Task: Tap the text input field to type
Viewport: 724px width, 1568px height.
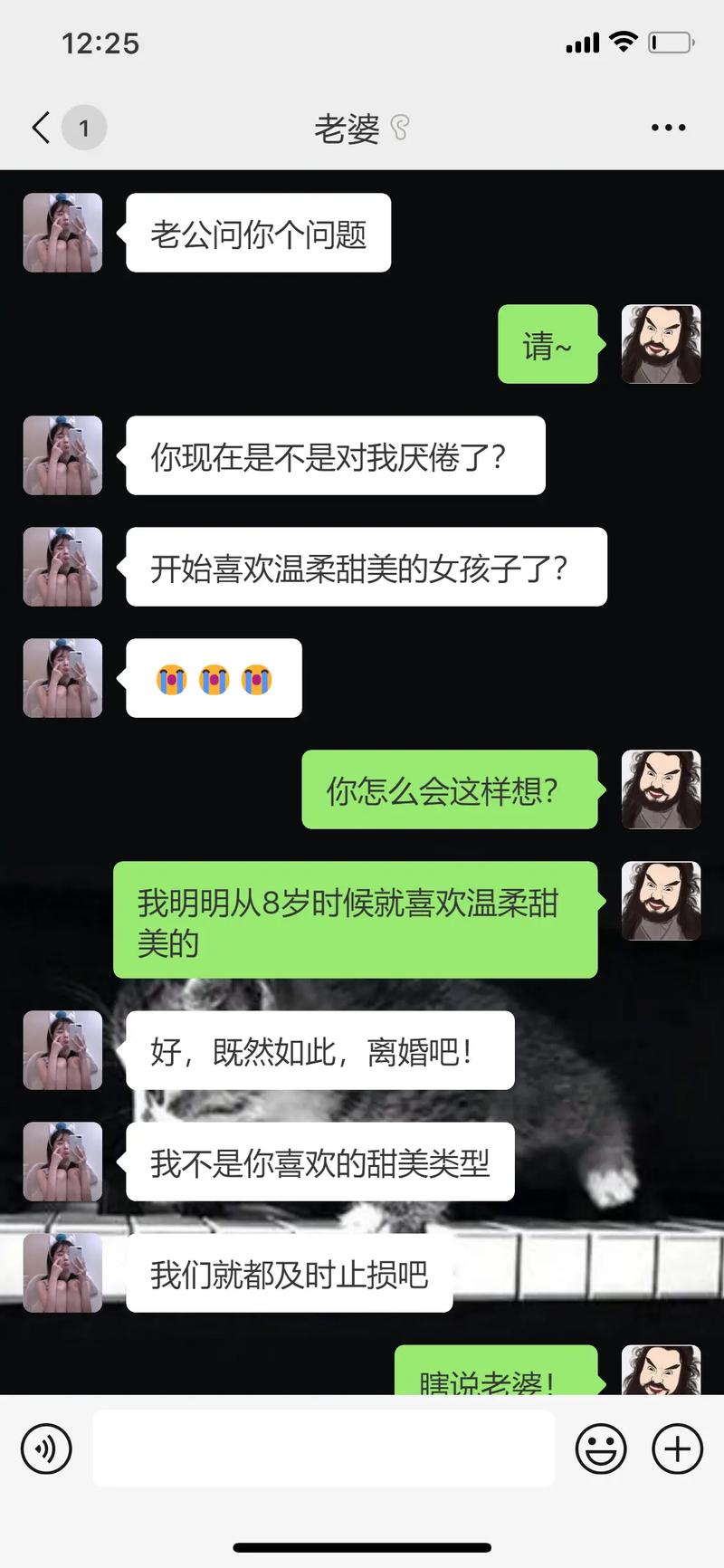Action: coord(323,1448)
